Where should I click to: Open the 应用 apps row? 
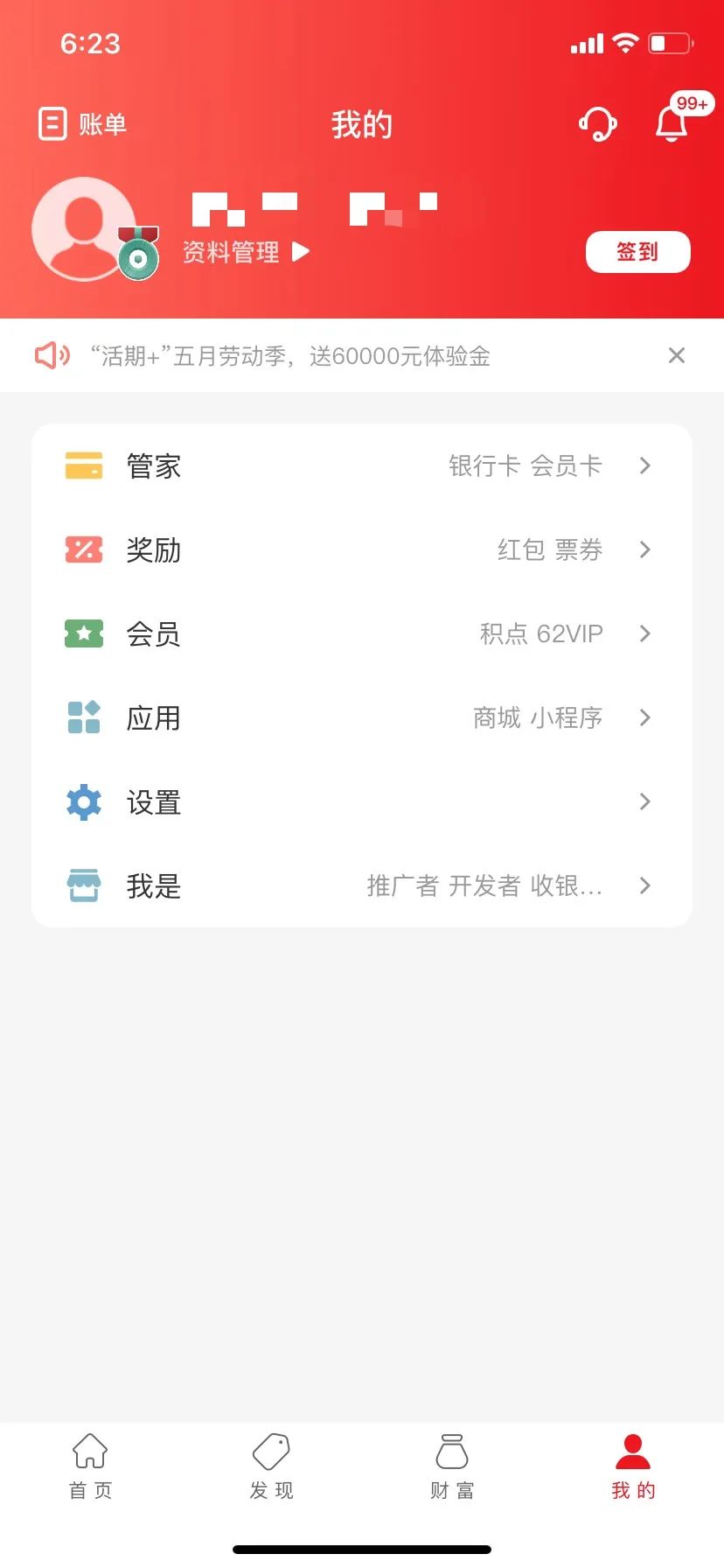coord(362,717)
